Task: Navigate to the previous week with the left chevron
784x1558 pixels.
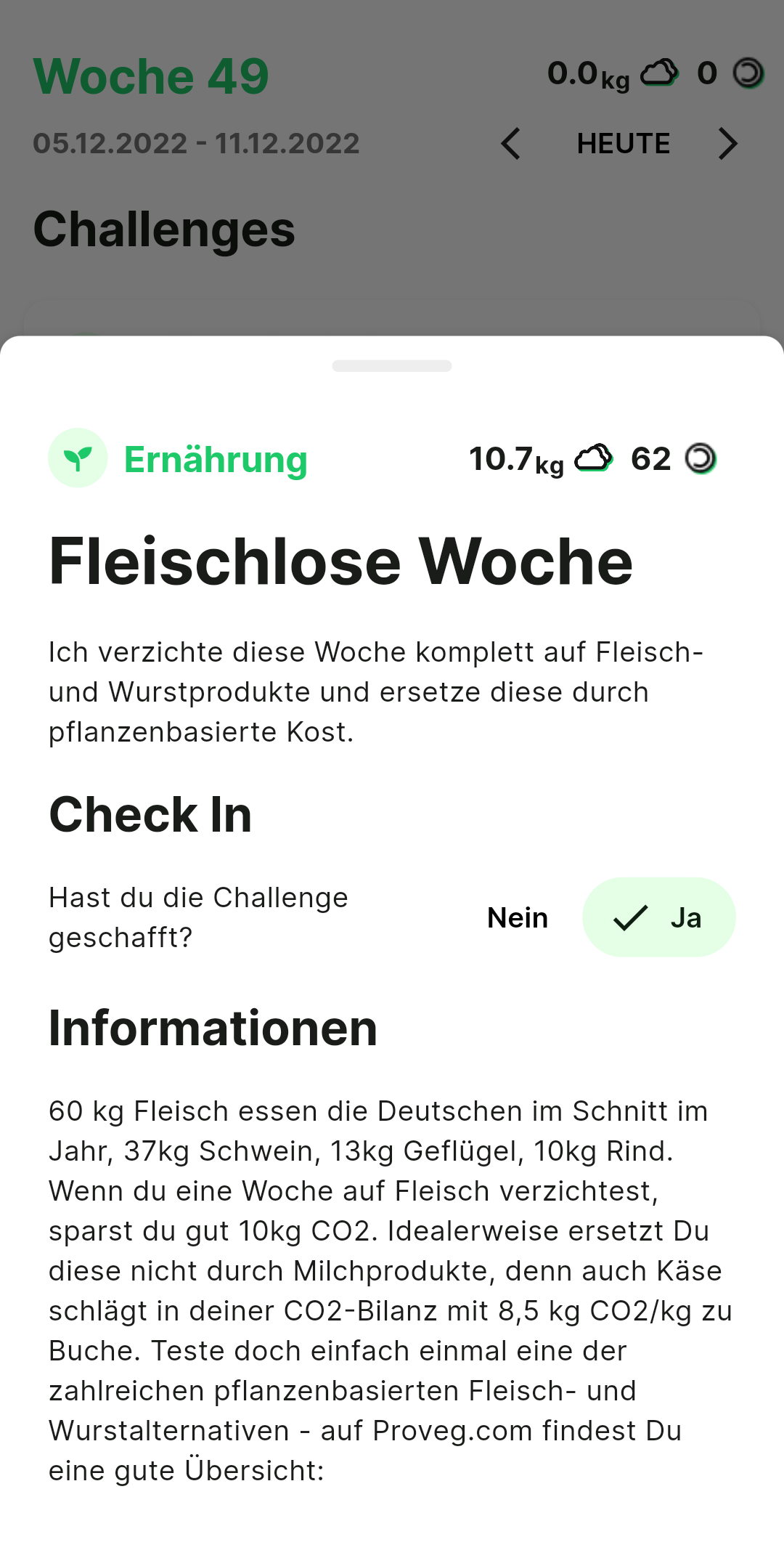Action: coord(510,143)
